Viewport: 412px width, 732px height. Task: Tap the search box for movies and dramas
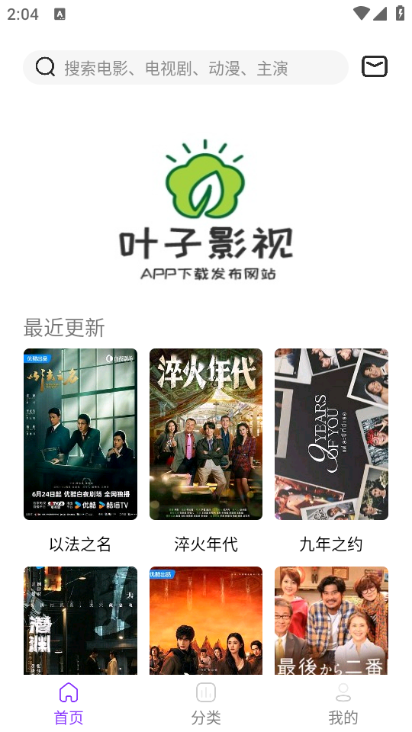[x=186, y=68]
